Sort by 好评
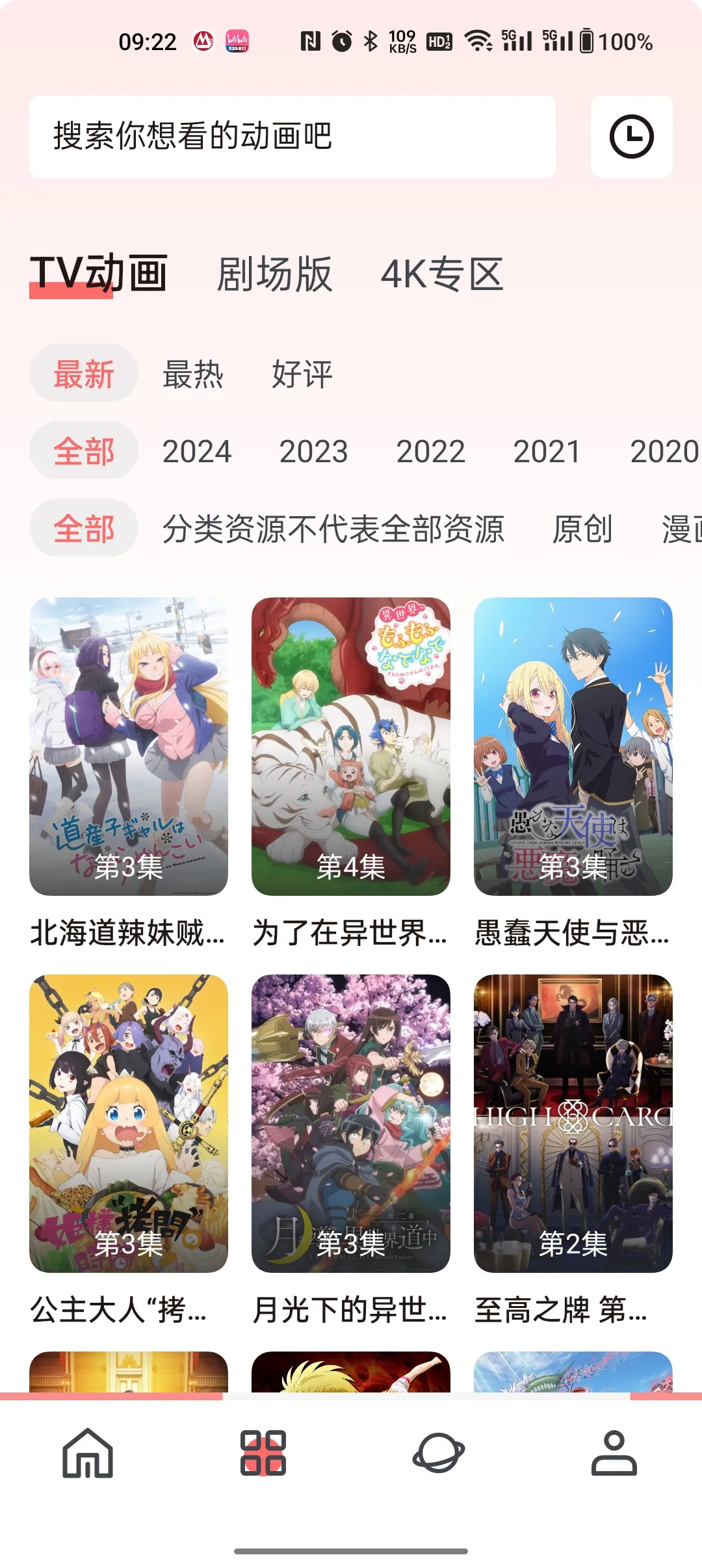Screen dimensions: 702x1568 pos(302,374)
